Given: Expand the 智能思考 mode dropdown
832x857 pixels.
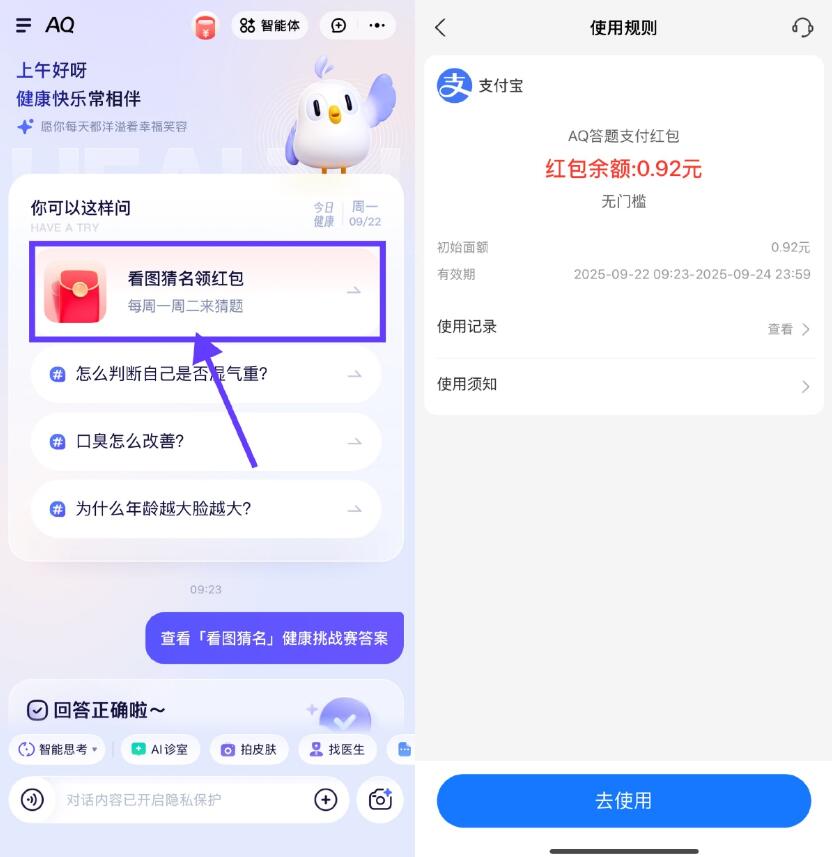Looking at the screenshot, I should [59, 749].
